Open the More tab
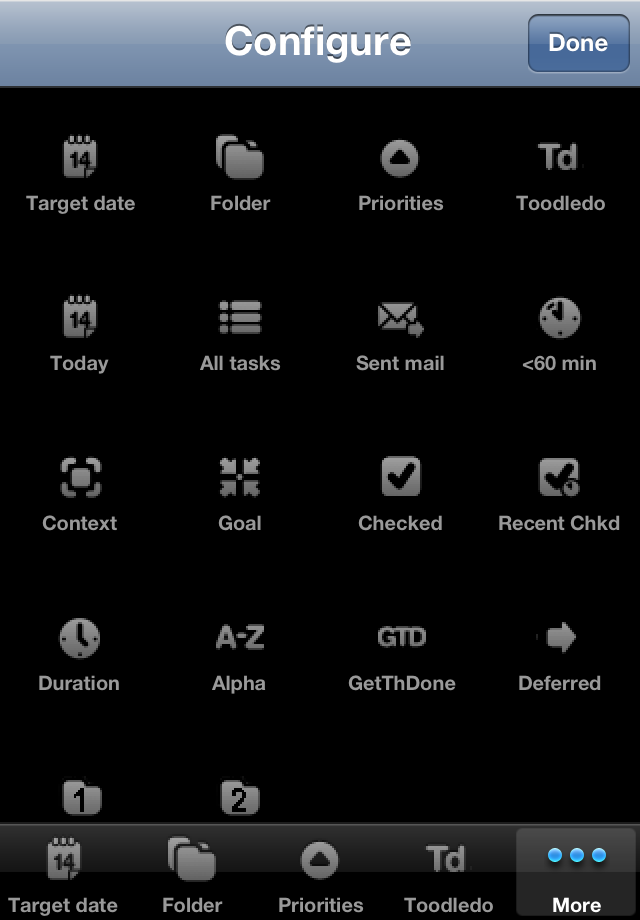Image resolution: width=640 pixels, height=920 pixels. click(576, 873)
